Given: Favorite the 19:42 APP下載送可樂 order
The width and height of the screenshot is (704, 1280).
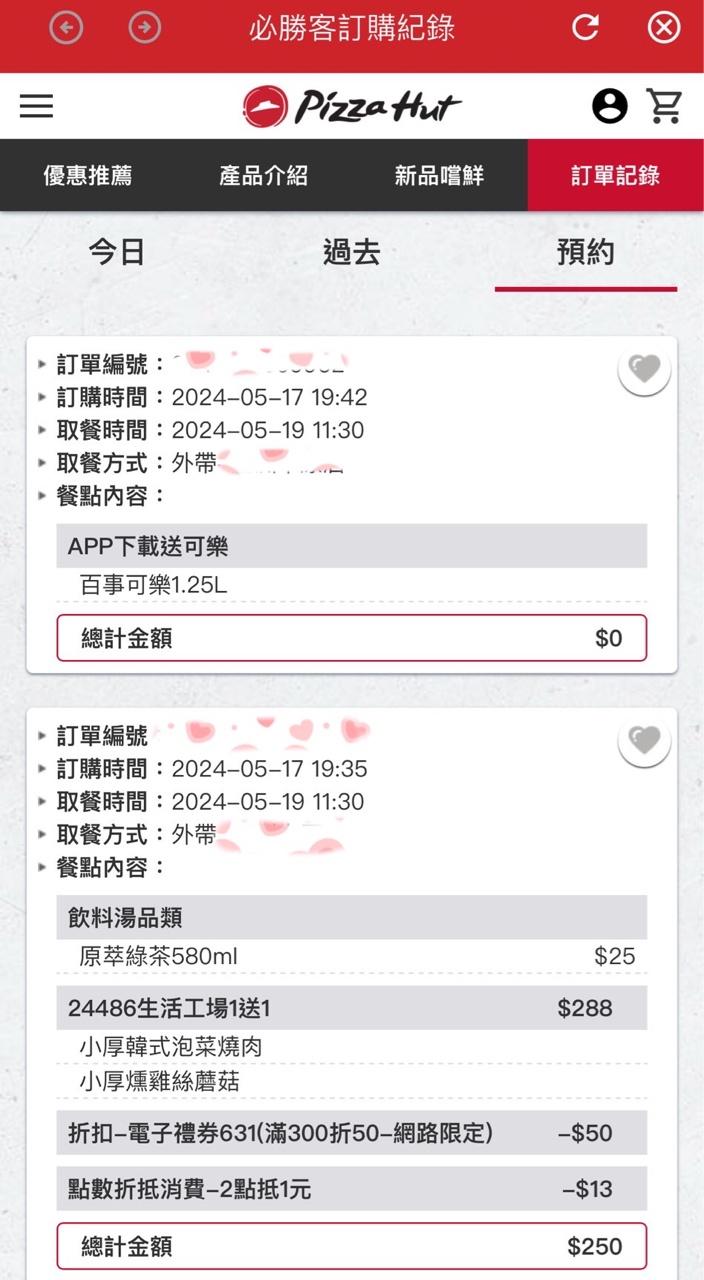Looking at the screenshot, I should pos(644,370).
